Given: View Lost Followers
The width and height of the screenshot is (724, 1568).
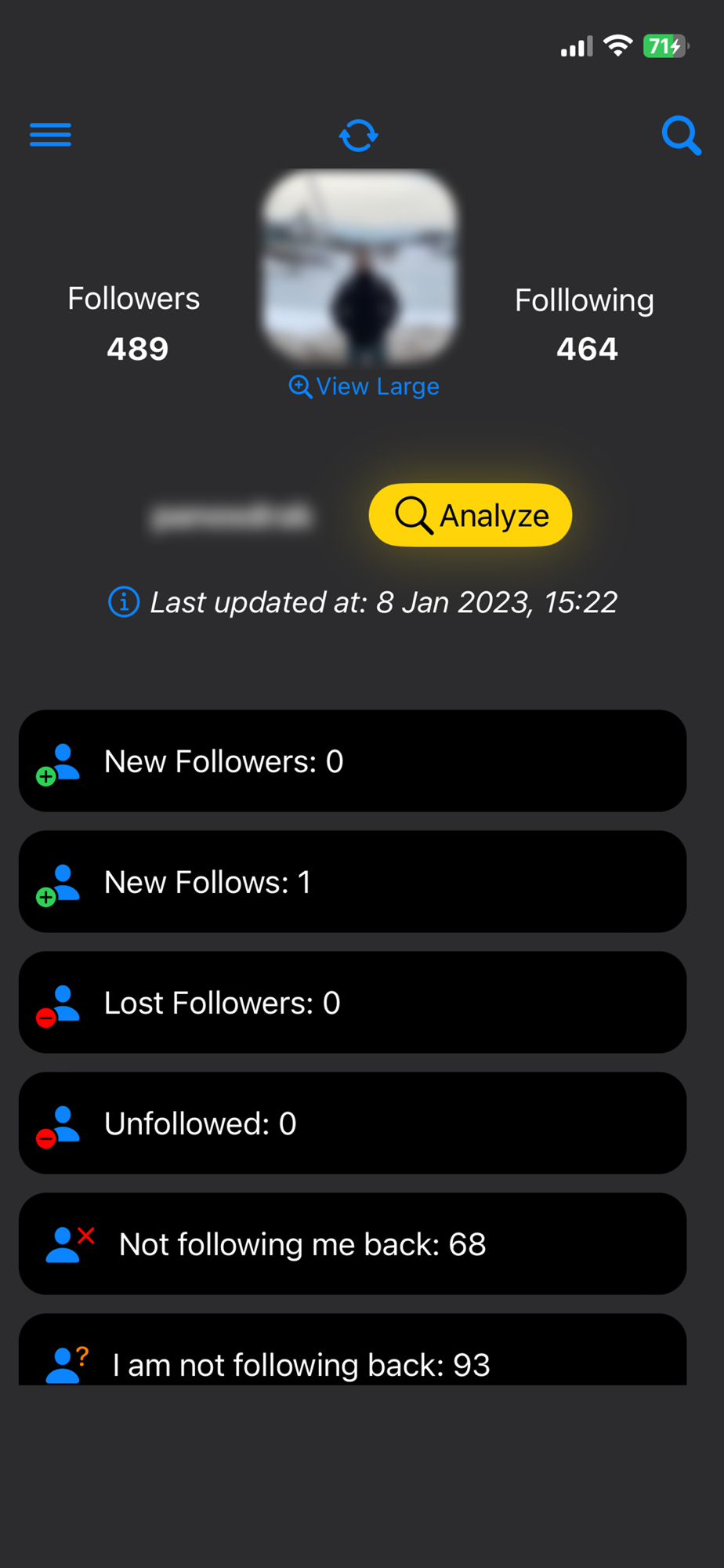Looking at the screenshot, I should (x=353, y=1002).
